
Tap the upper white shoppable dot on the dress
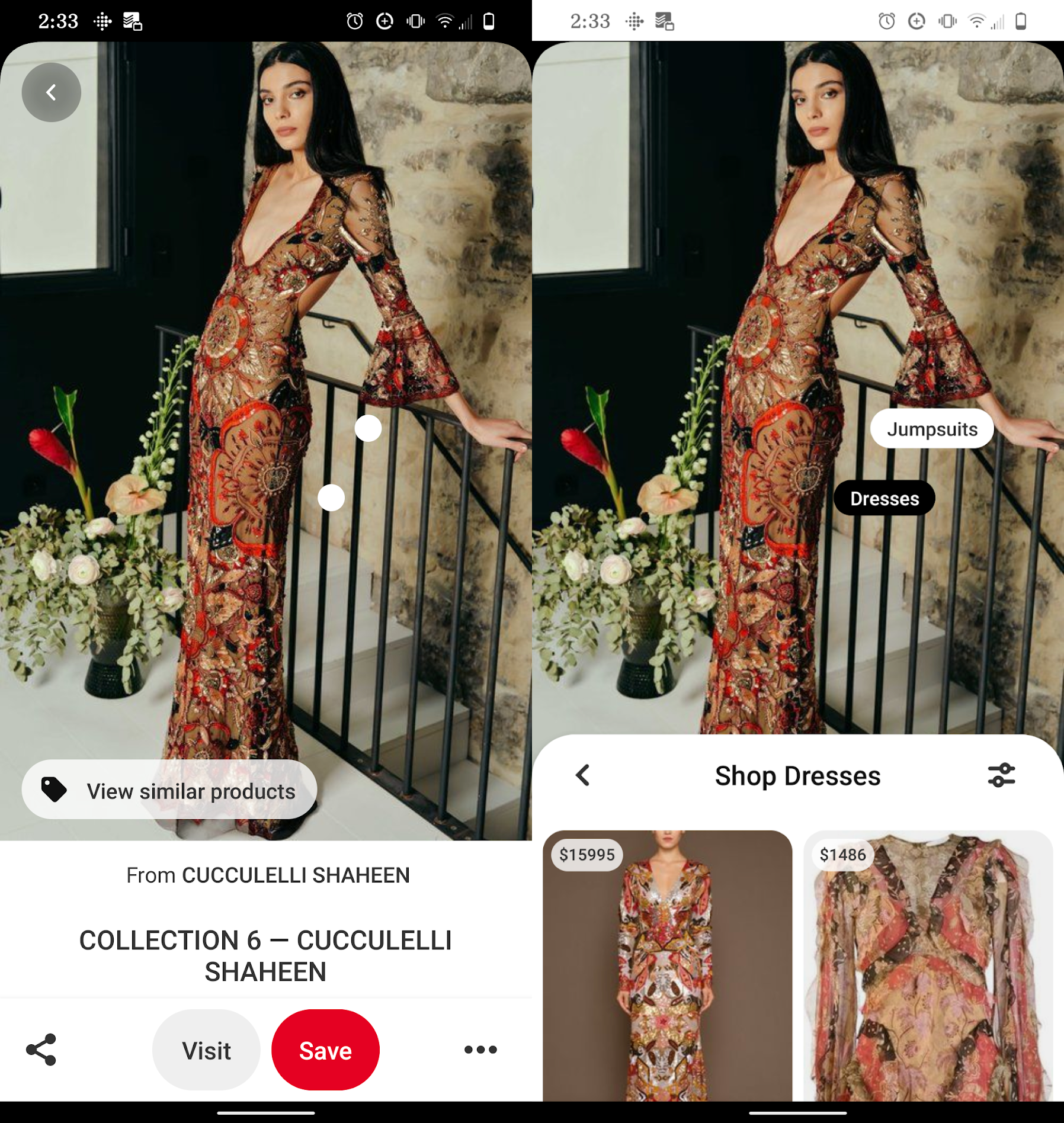pos(368,428)
